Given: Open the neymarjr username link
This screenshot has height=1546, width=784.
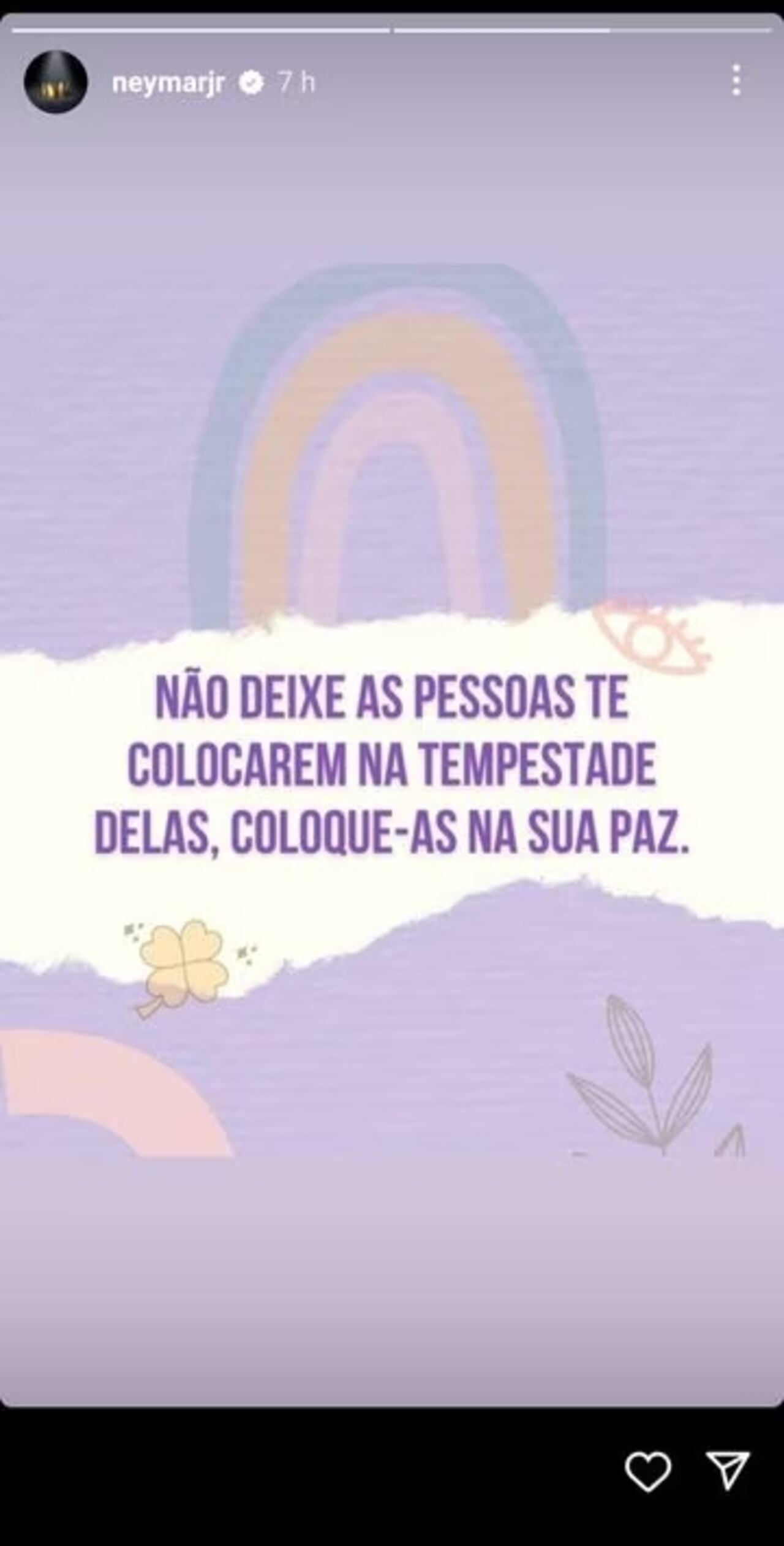Looking at the screenshot, I should click(x=168, y=82).
